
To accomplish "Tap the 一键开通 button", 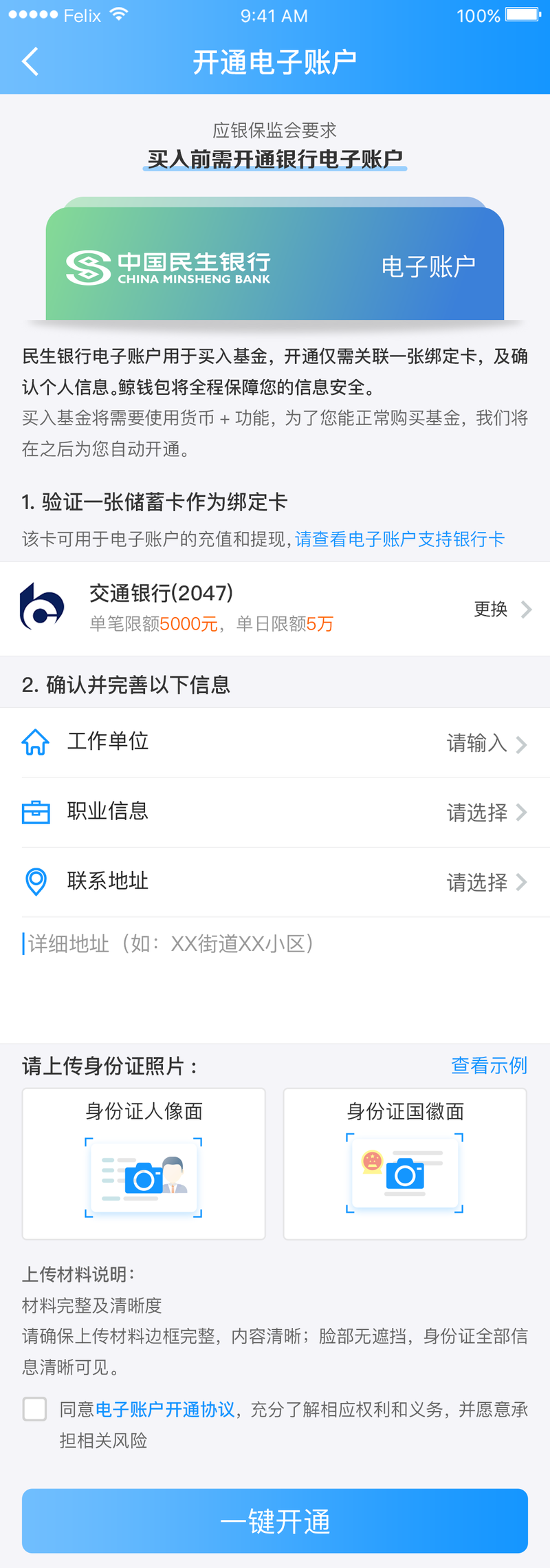I will pyautogui.click(x=275, y=1521).
